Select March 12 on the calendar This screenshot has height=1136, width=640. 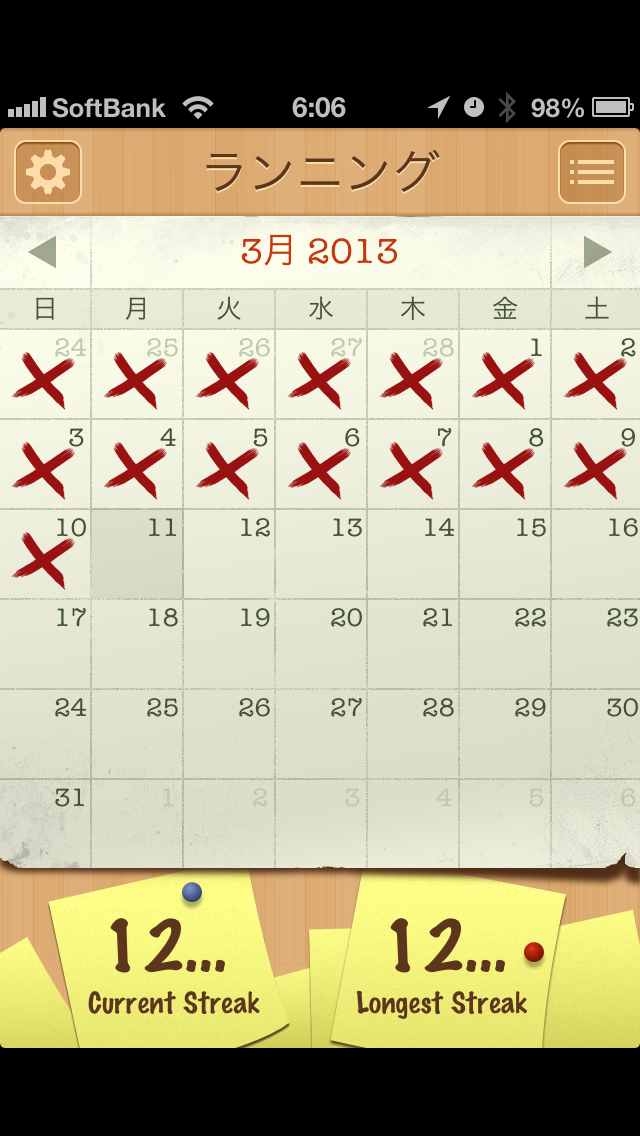tap(229, 554)
